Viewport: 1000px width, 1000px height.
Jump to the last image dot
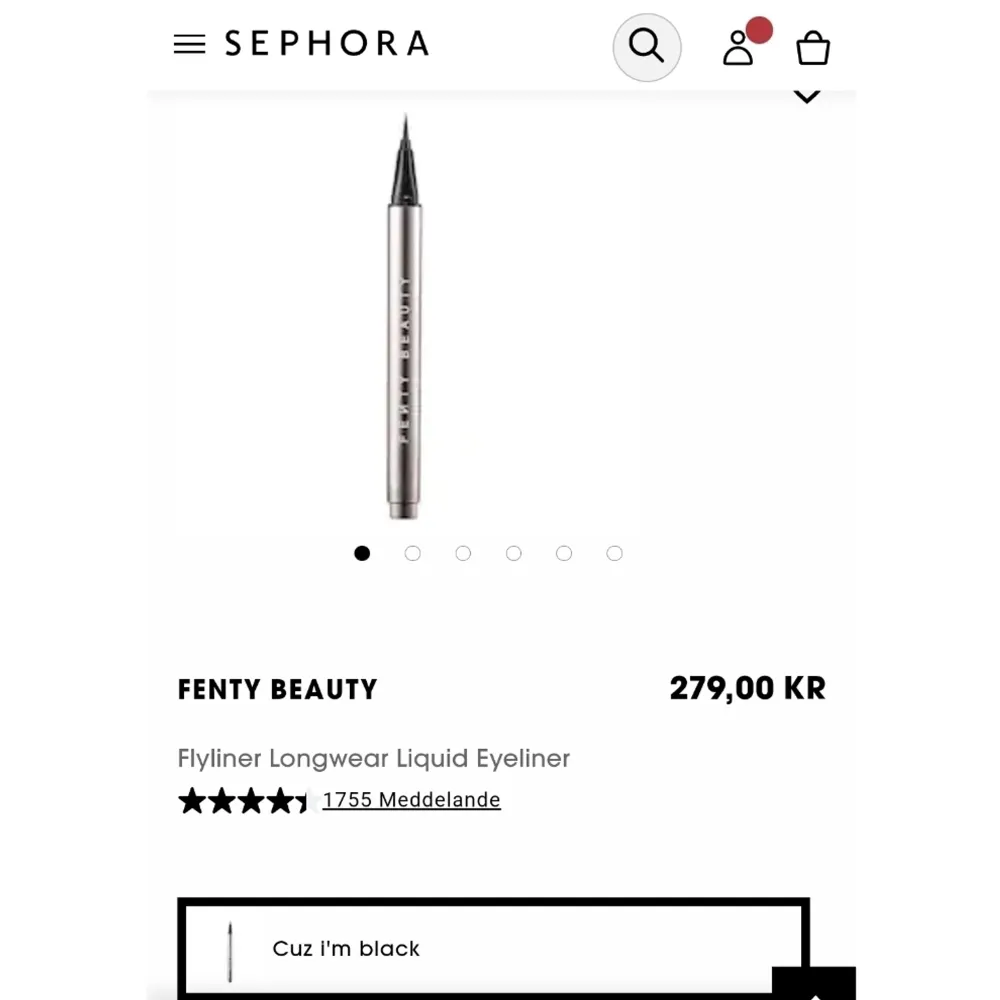pyautogui.click(x=614, y=553)
